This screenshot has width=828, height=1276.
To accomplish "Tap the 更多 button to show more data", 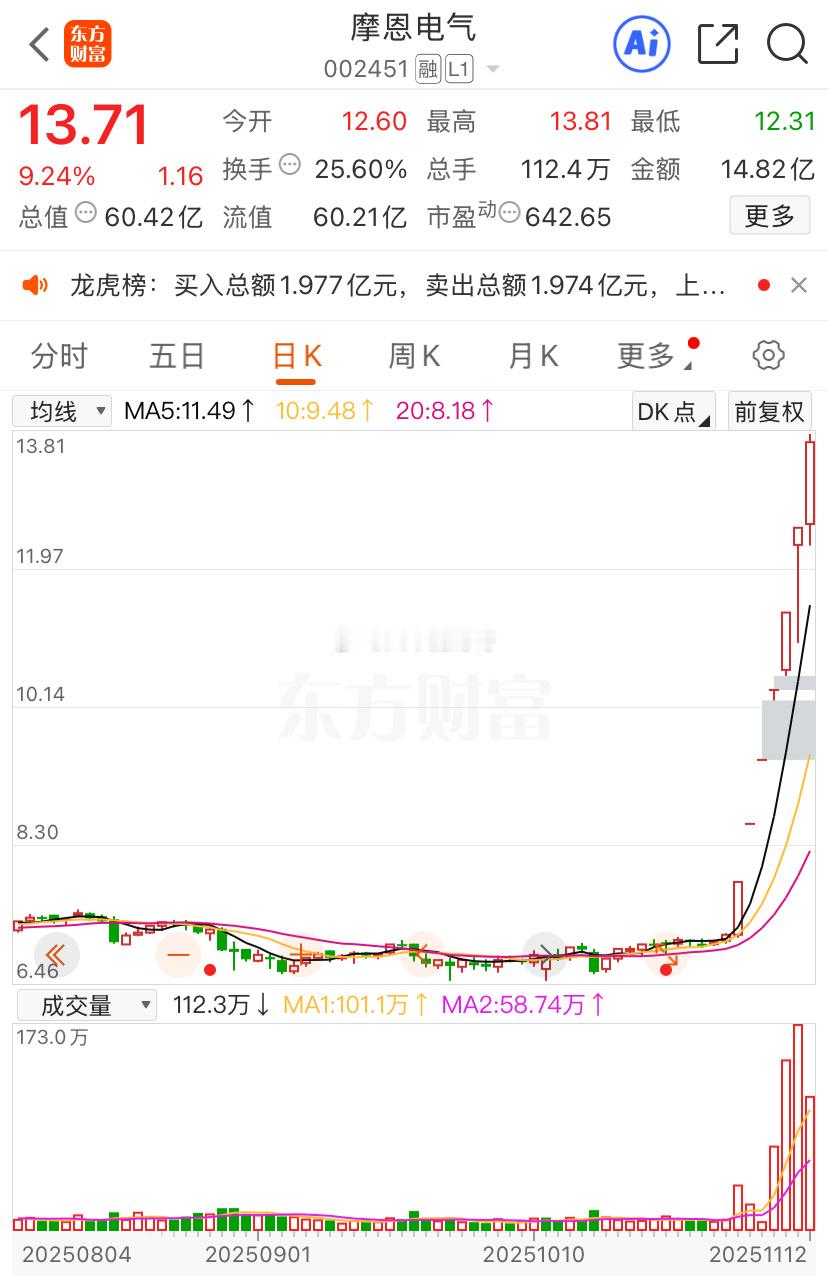I will tap(770, 214).
